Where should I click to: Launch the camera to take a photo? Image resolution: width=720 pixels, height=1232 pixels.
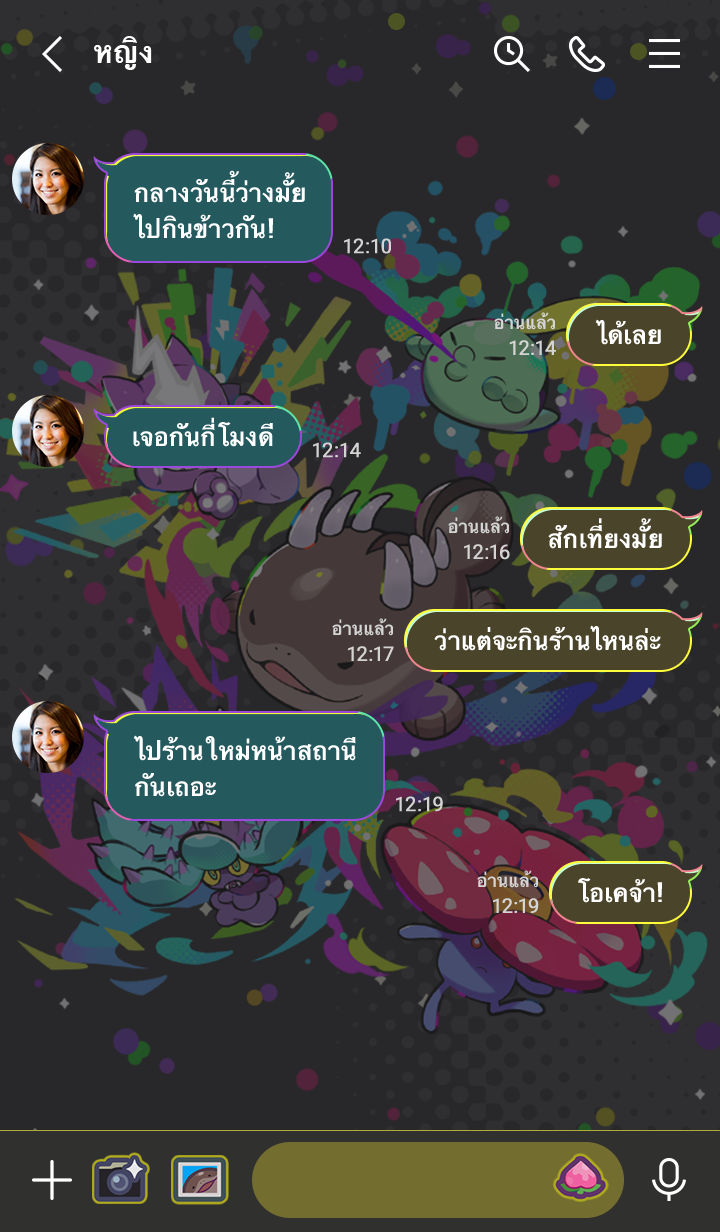[x=120, y=1180]
